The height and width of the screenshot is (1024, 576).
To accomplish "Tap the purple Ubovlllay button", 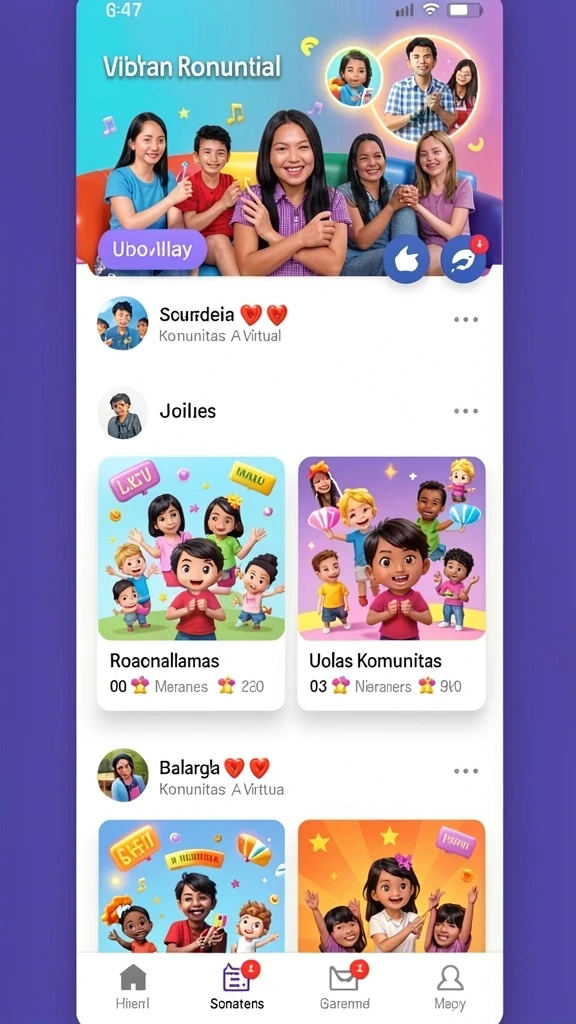I will pos(152,249).
